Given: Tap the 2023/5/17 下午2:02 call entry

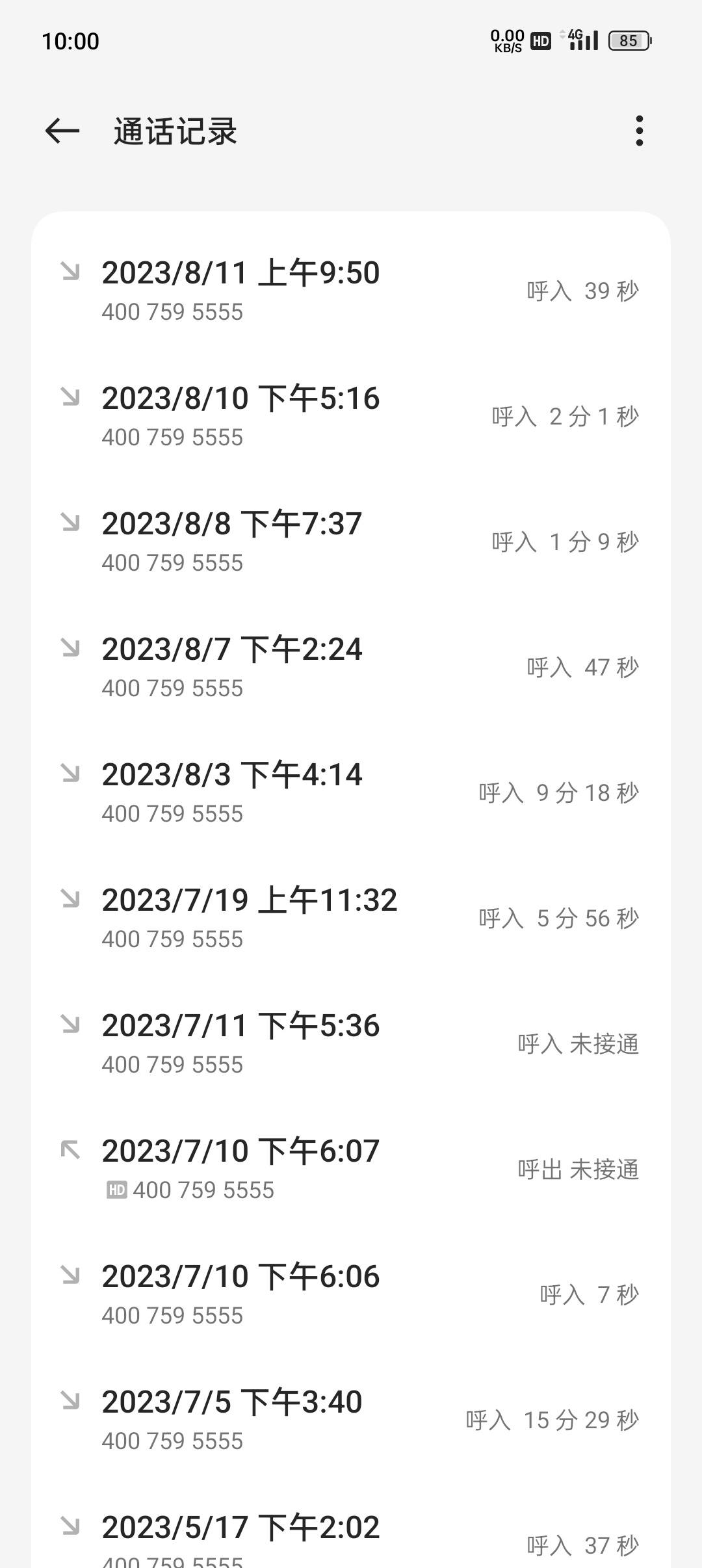Looking at the screenshot, I should tap(351, 1526).
